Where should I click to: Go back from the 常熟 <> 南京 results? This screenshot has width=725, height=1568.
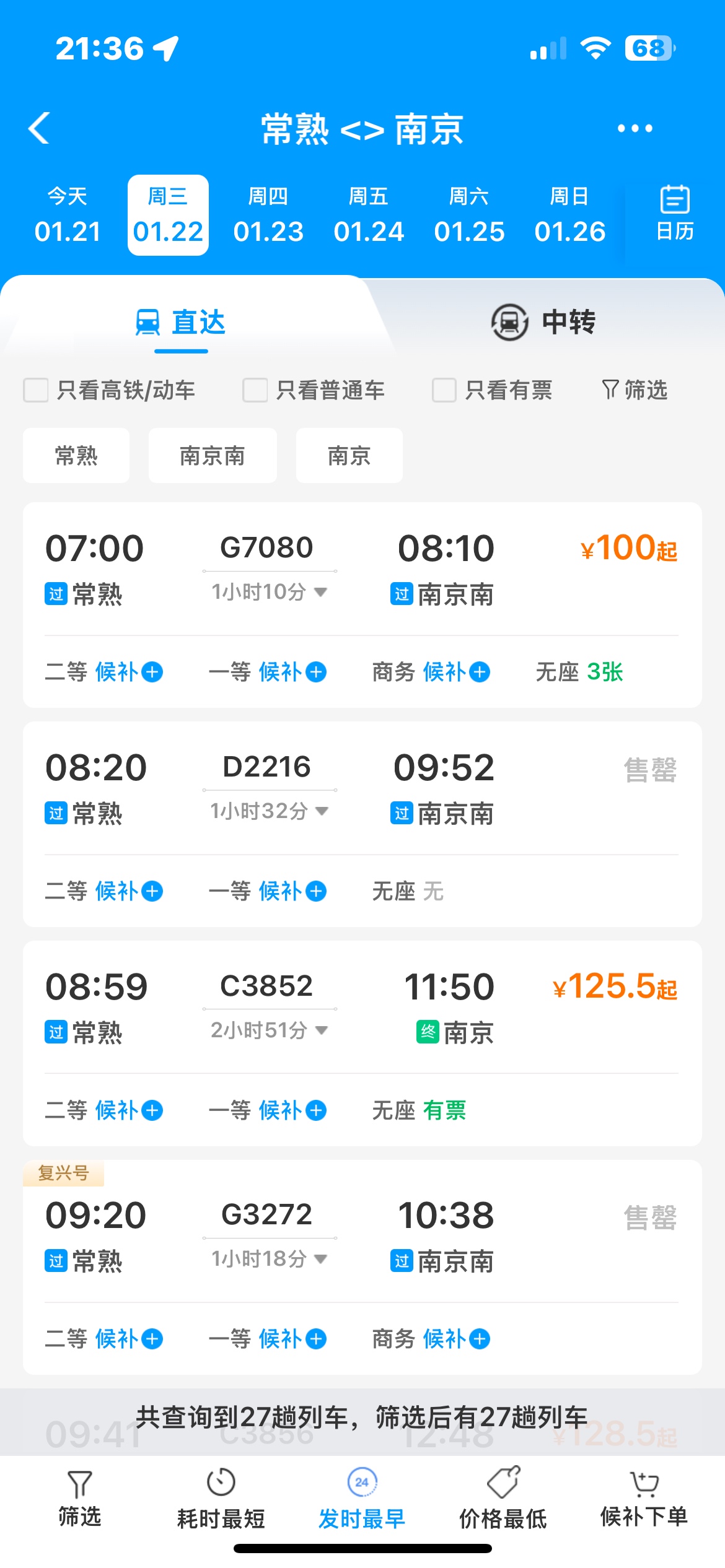(x=39, y=128)
